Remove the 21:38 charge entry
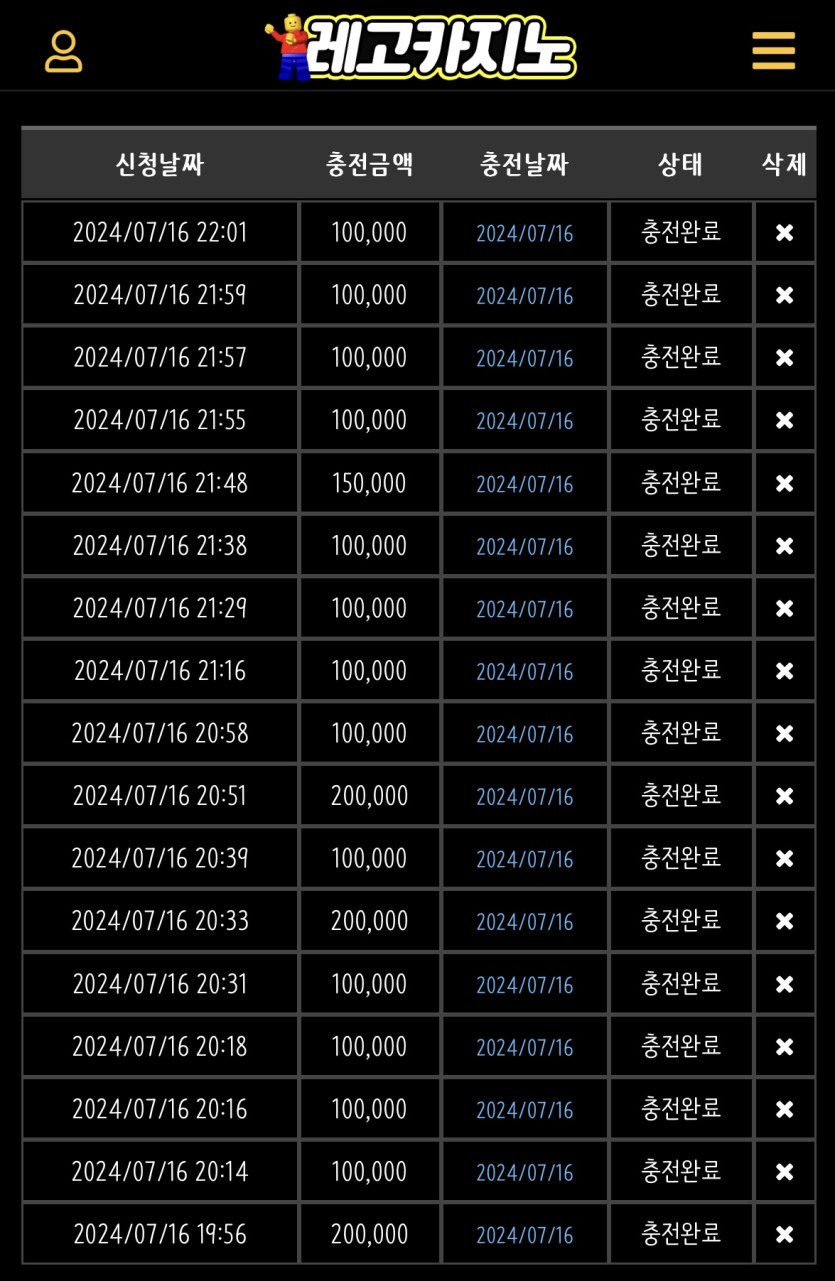This screenshot has height=1281, width=835. 785,546
